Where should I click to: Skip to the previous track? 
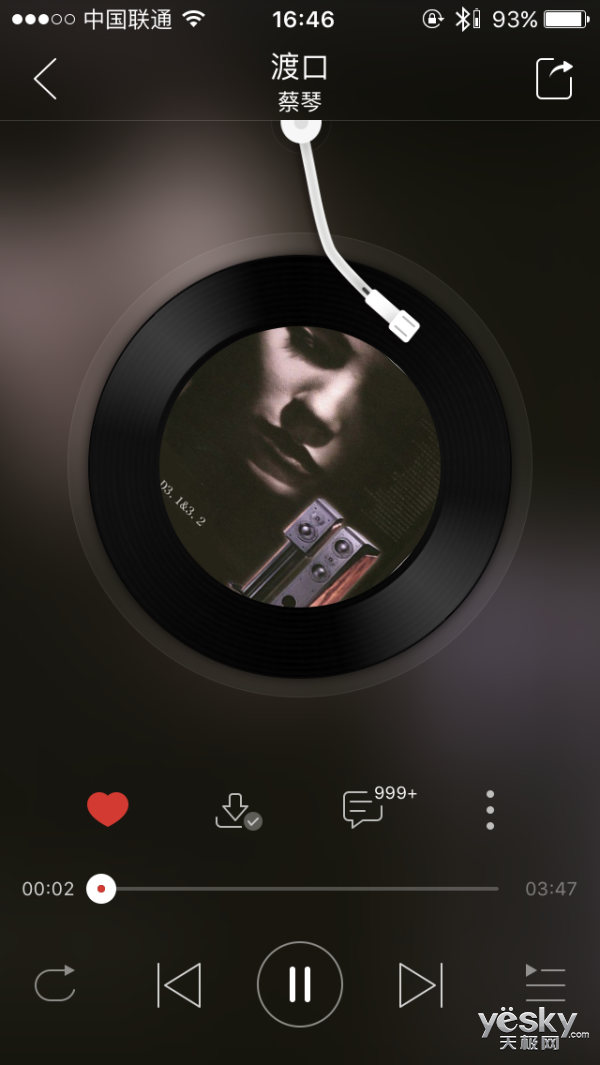click(180, 985)
